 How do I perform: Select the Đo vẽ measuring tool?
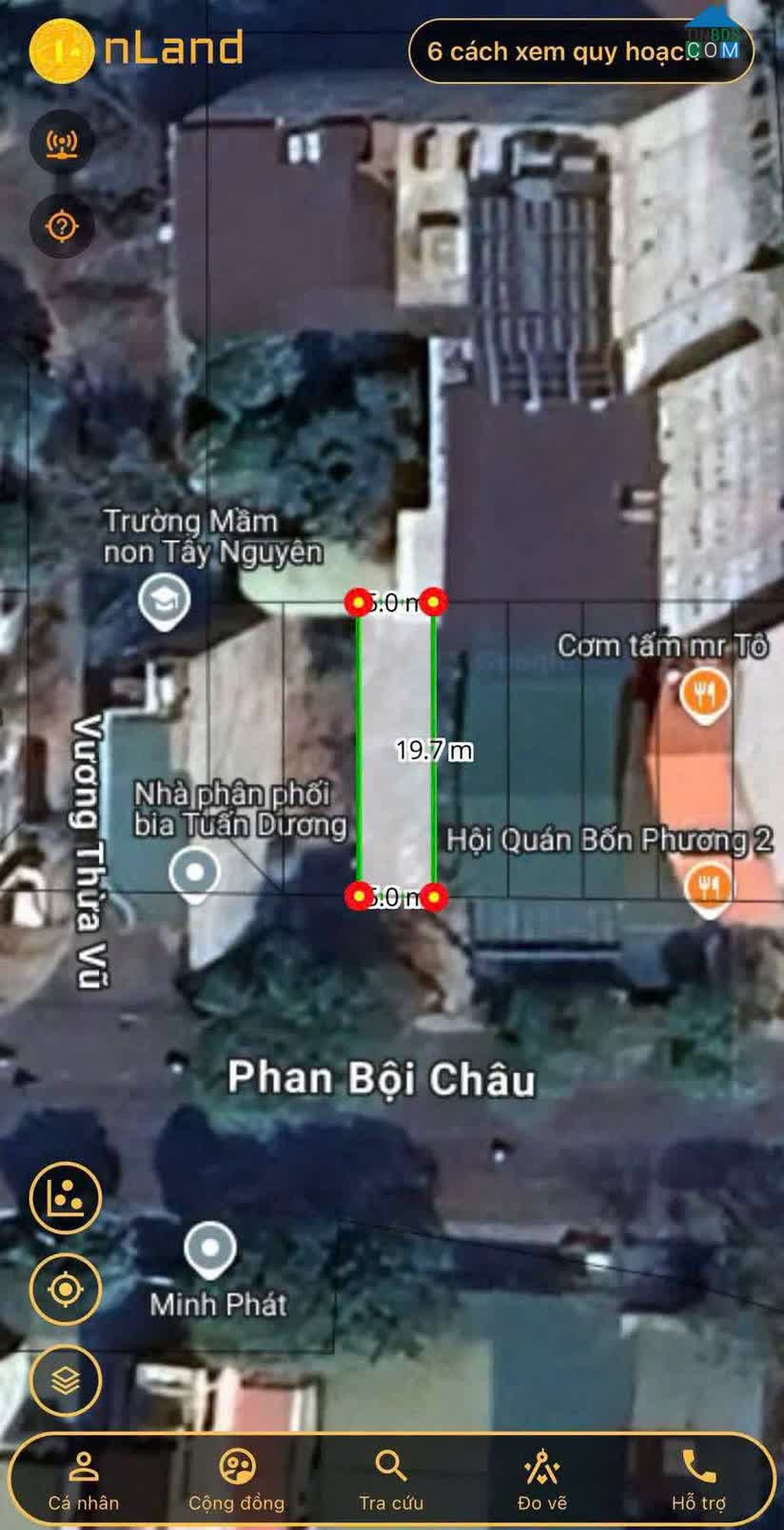click(x=542, y=1481)
